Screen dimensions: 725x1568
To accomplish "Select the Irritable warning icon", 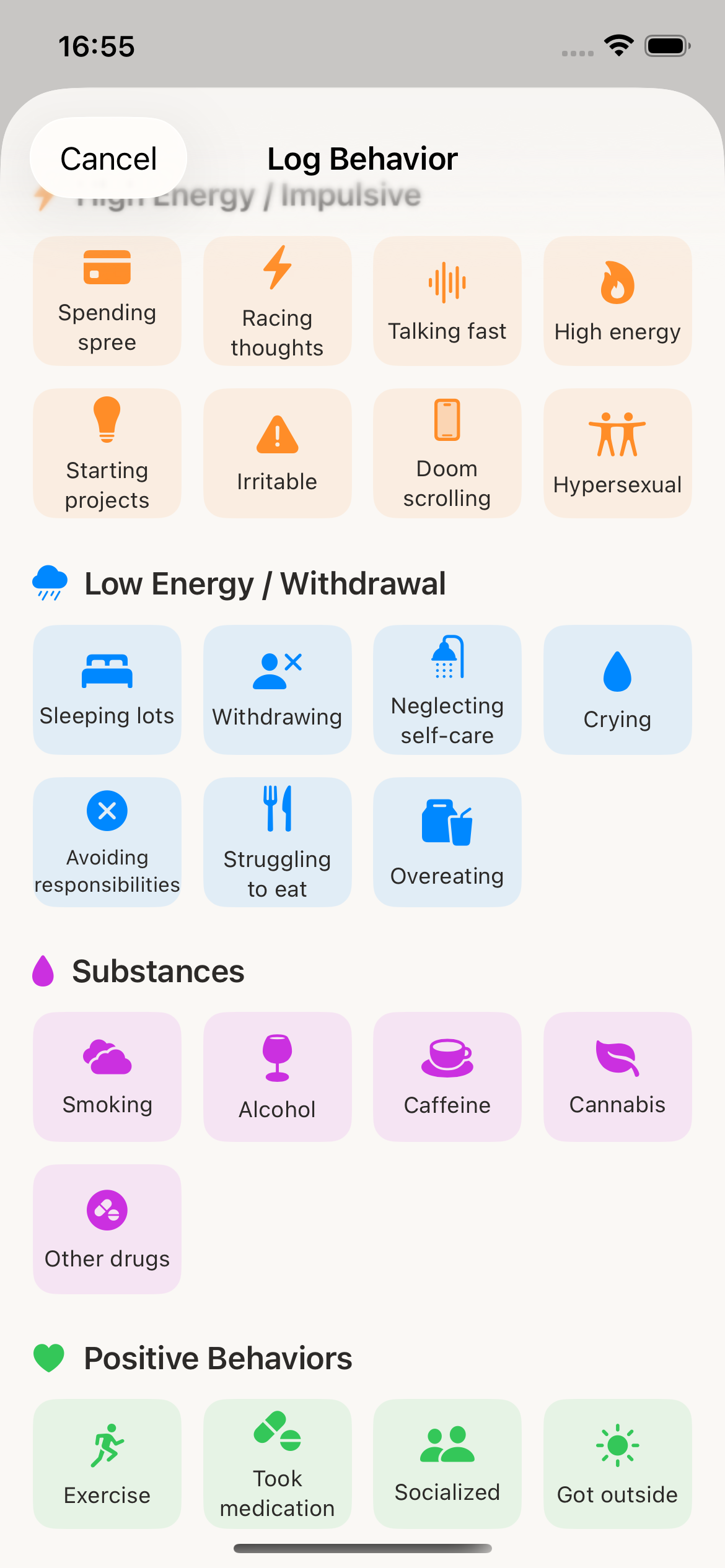I will pyautogui.click(x=276, y=453).
